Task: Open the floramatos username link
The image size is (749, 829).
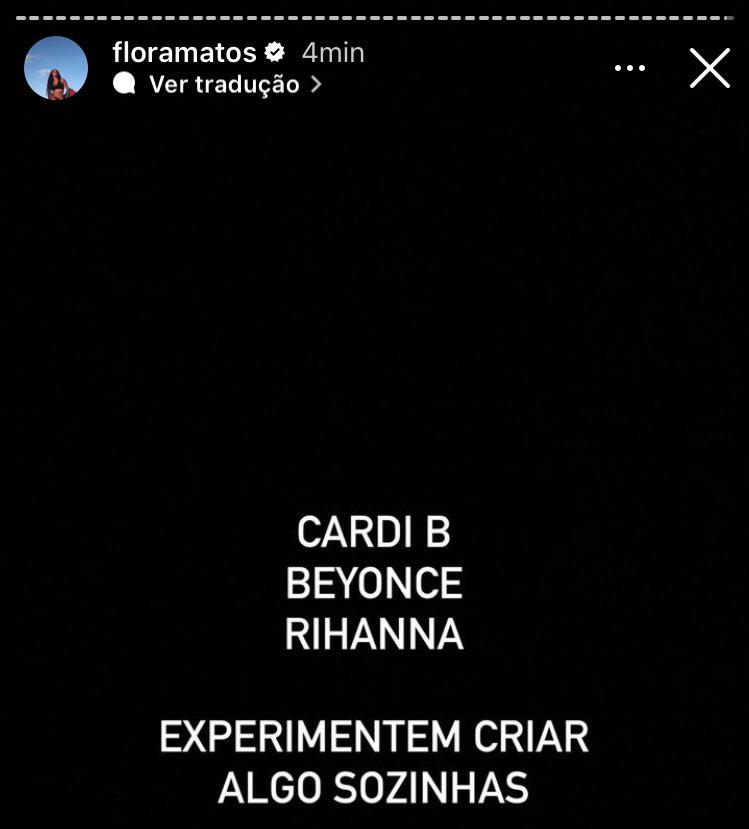Action: pos(185,52)
